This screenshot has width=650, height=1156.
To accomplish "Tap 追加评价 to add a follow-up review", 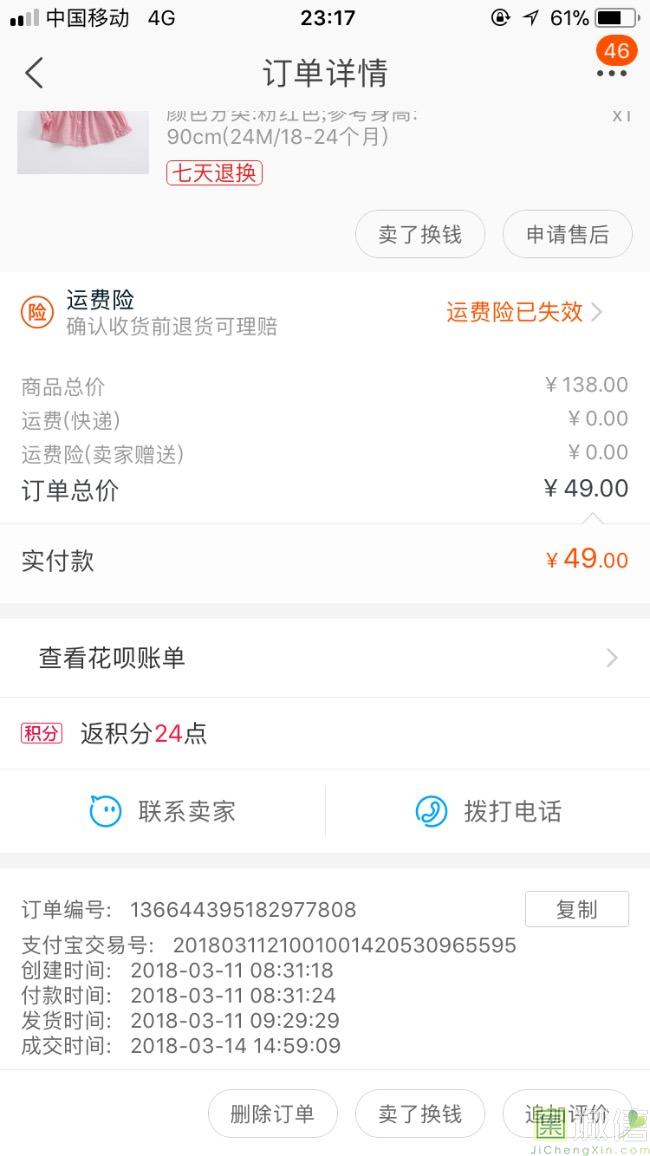I will [567, 1113].
